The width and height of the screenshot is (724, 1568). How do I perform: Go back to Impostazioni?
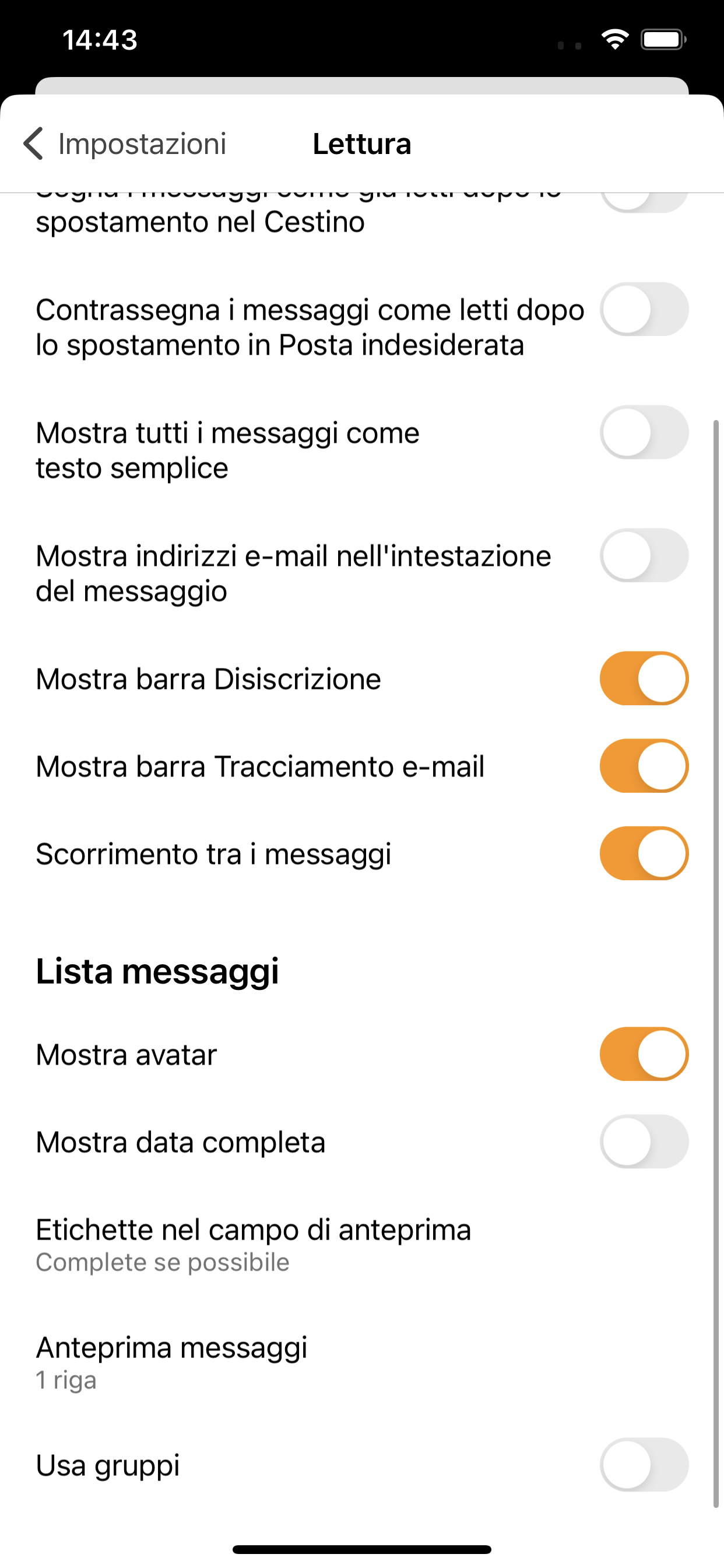point(124,144)
